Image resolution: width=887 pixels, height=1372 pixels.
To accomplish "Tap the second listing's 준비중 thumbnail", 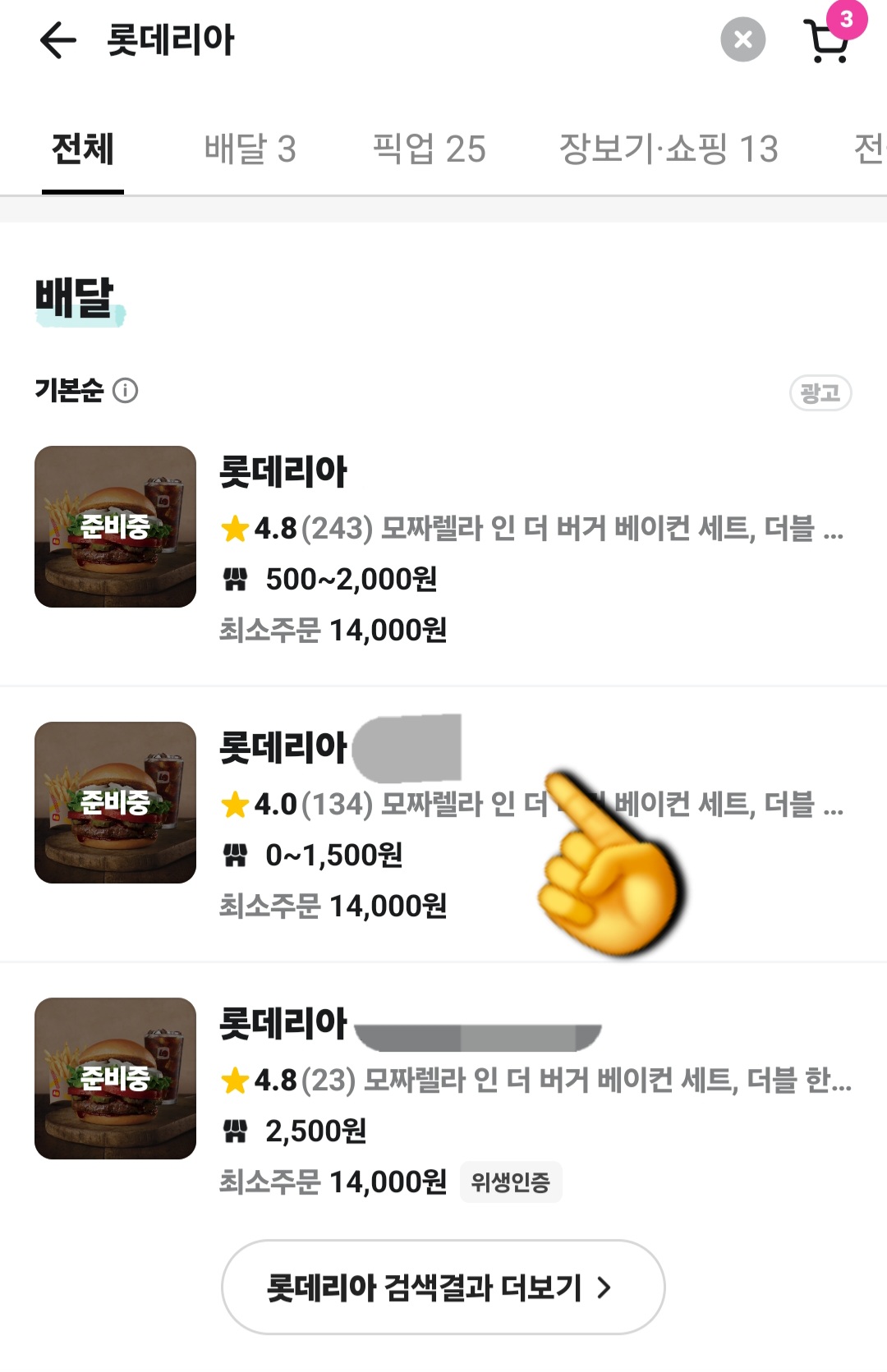I will click(x=115, y=802).
